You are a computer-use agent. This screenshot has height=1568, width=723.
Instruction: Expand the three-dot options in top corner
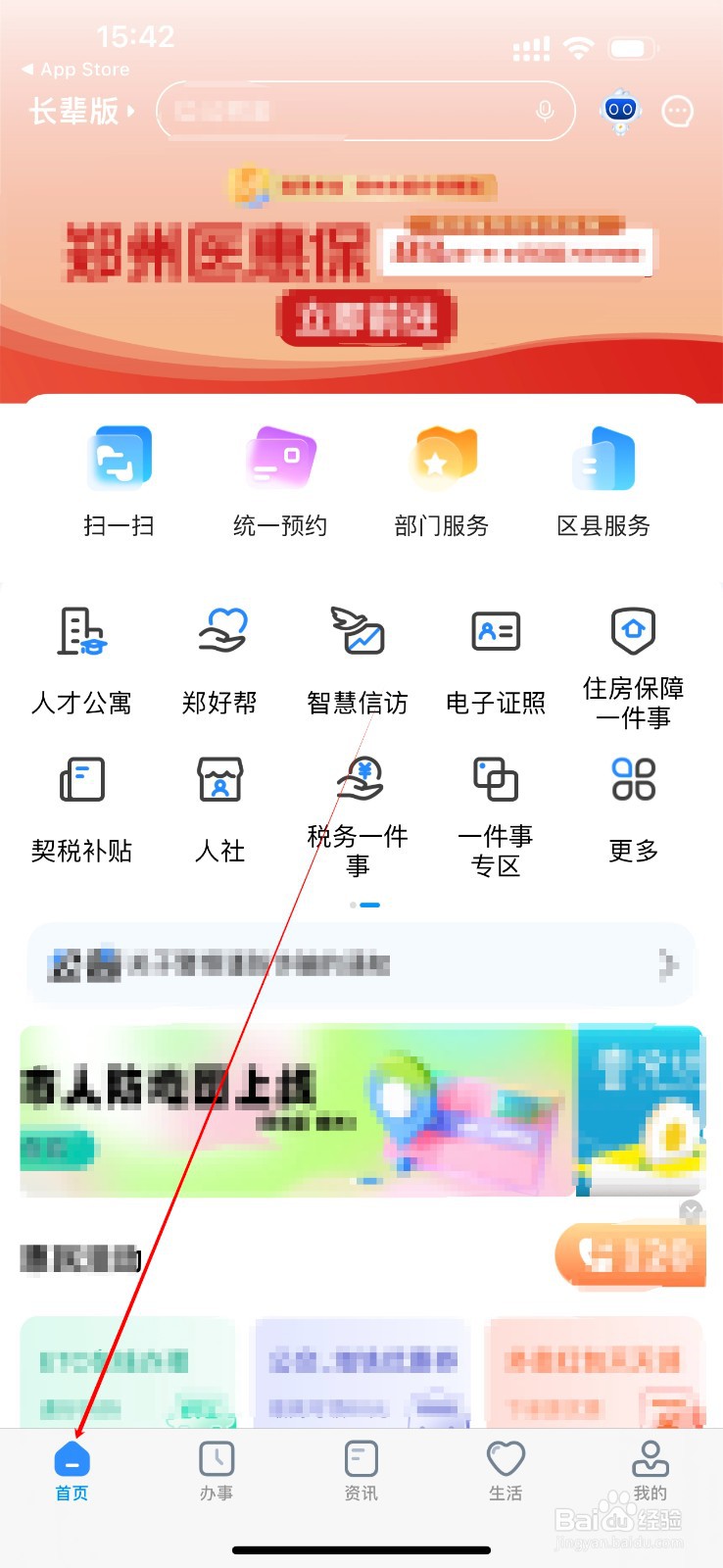tap(678, 111)
